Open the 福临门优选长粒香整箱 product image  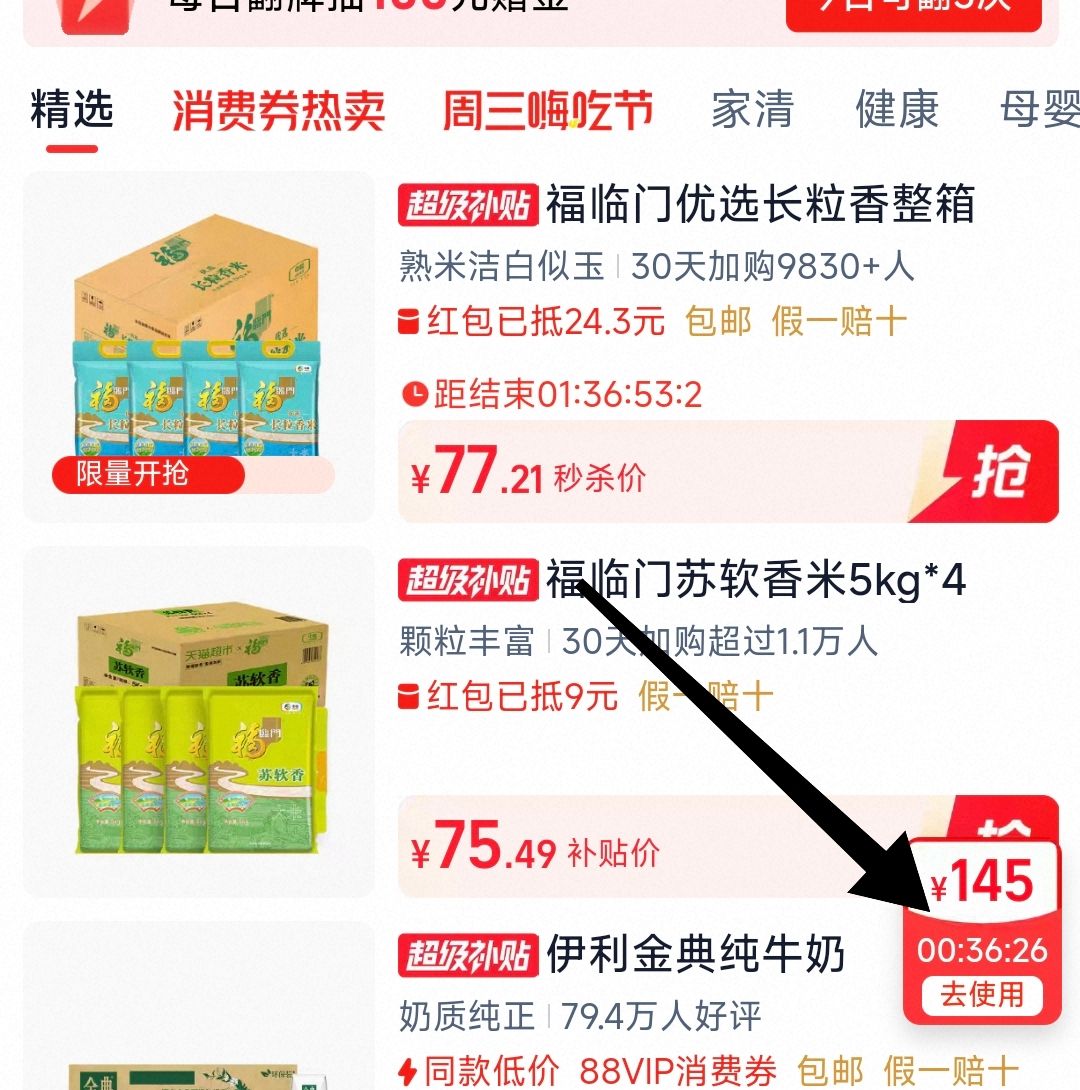[198, 346]
